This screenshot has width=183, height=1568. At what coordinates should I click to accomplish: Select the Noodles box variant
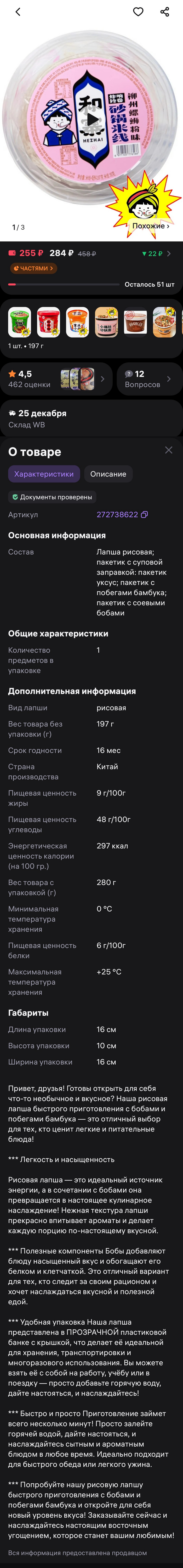(135, 322)
